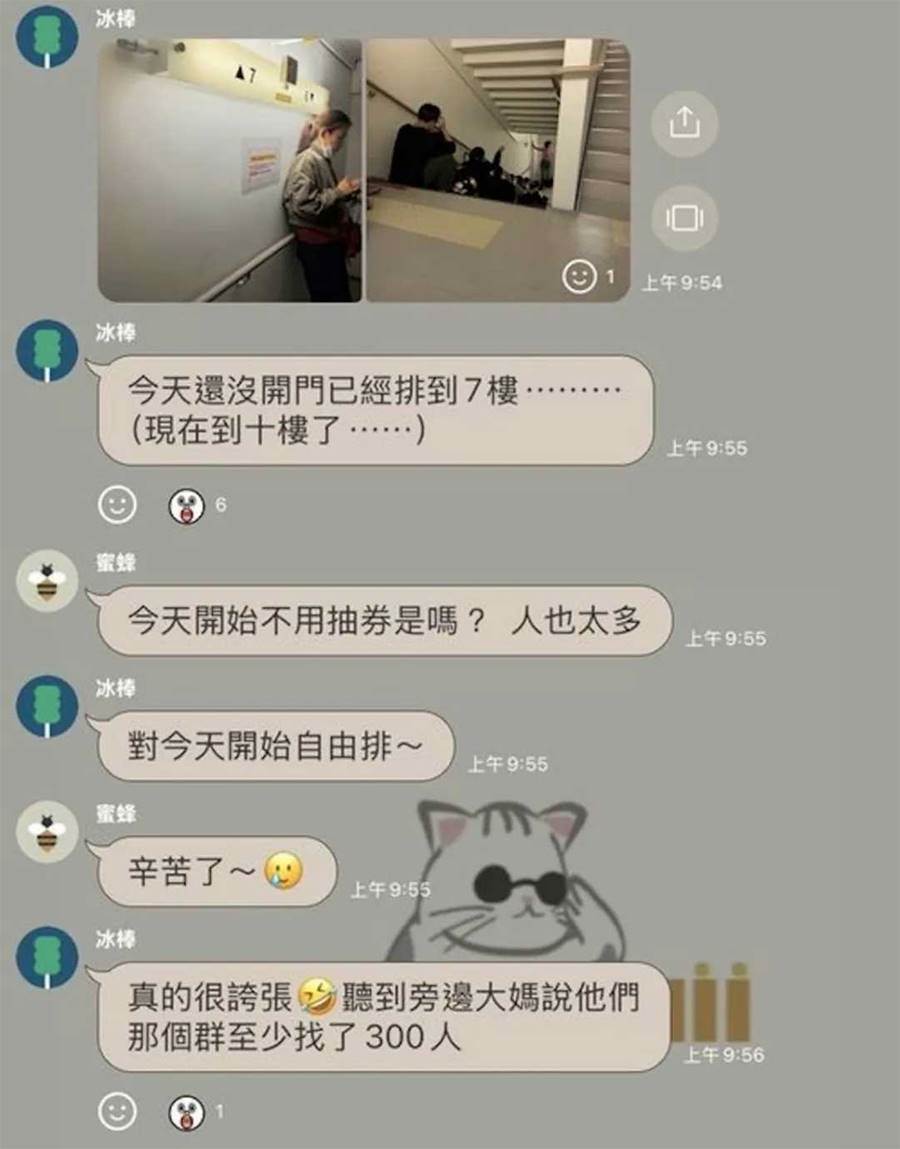
Task: Open the staircase queue photo
Action: pos(497,169)
